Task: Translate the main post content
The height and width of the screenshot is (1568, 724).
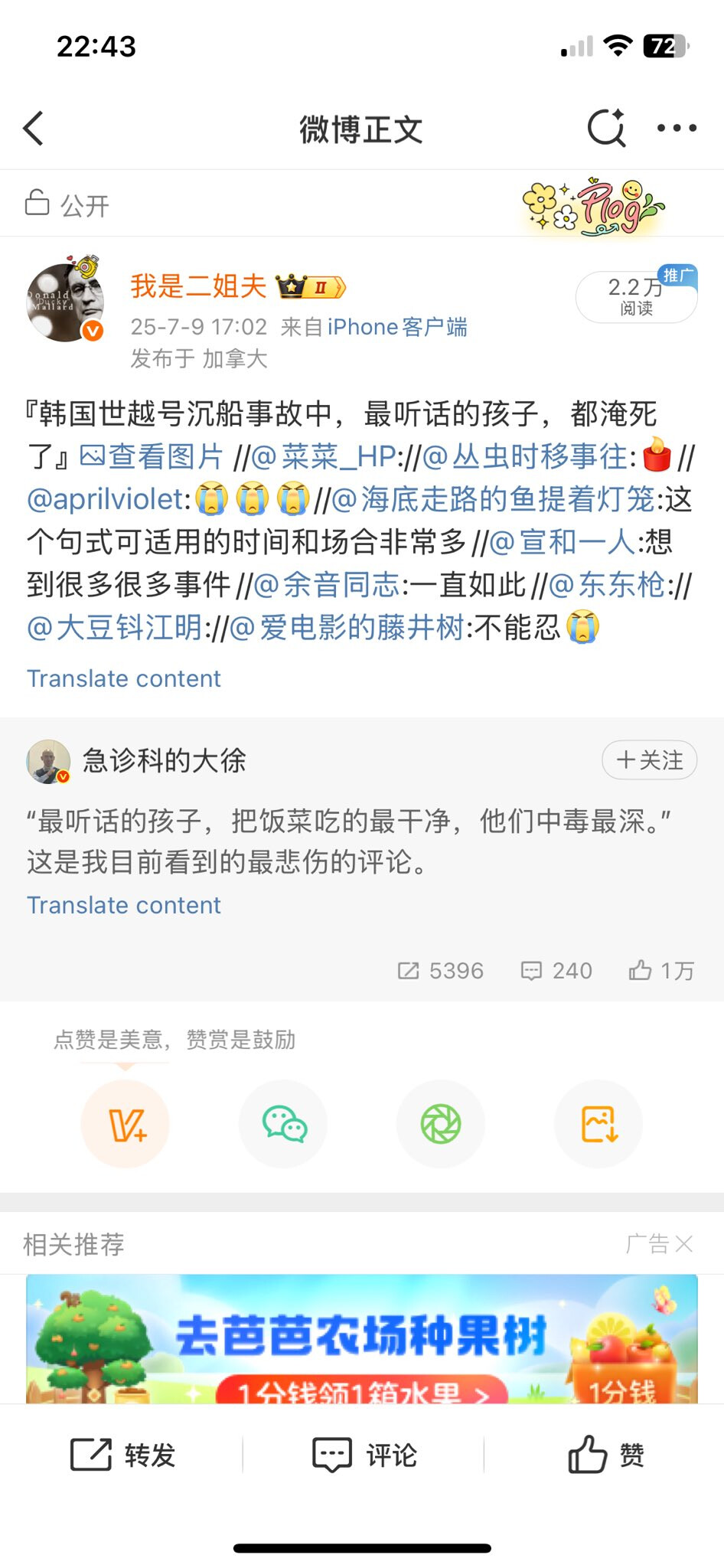Action: pyautogui.click(x=124, y=678)
